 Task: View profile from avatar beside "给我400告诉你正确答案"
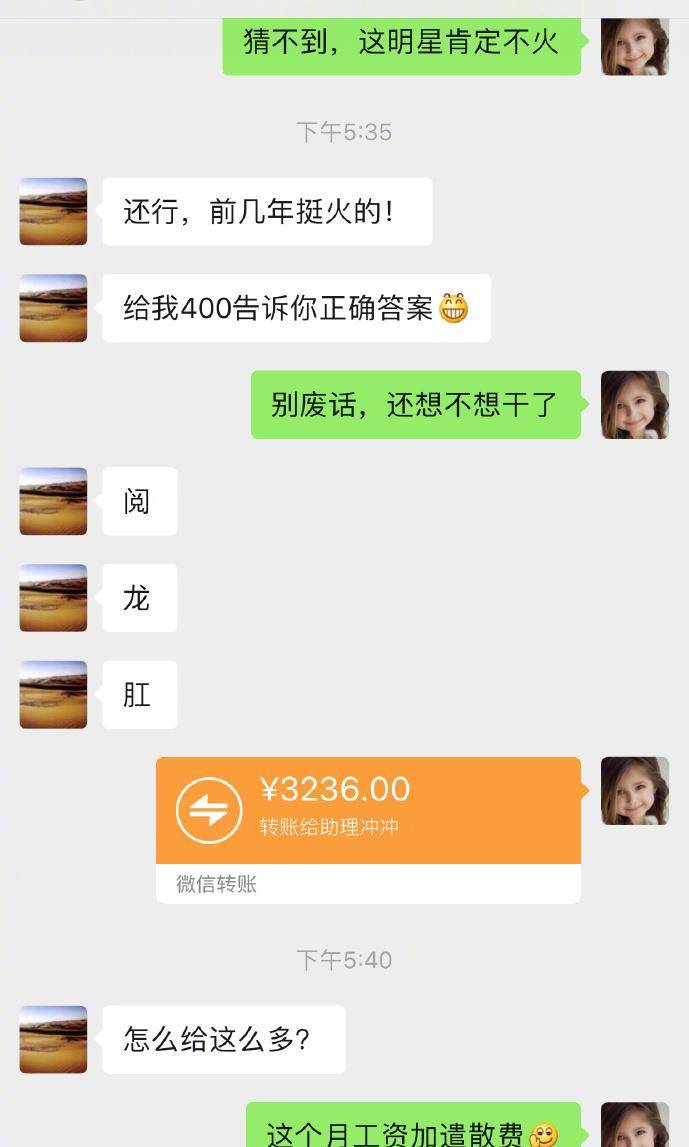53,308
